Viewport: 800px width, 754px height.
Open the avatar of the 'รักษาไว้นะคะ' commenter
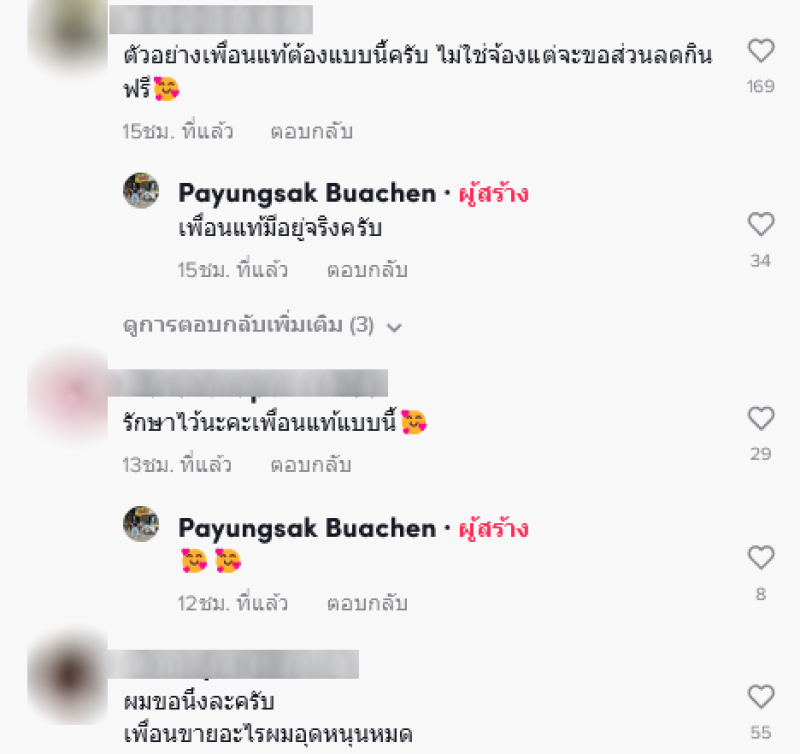tap(68, 395)
